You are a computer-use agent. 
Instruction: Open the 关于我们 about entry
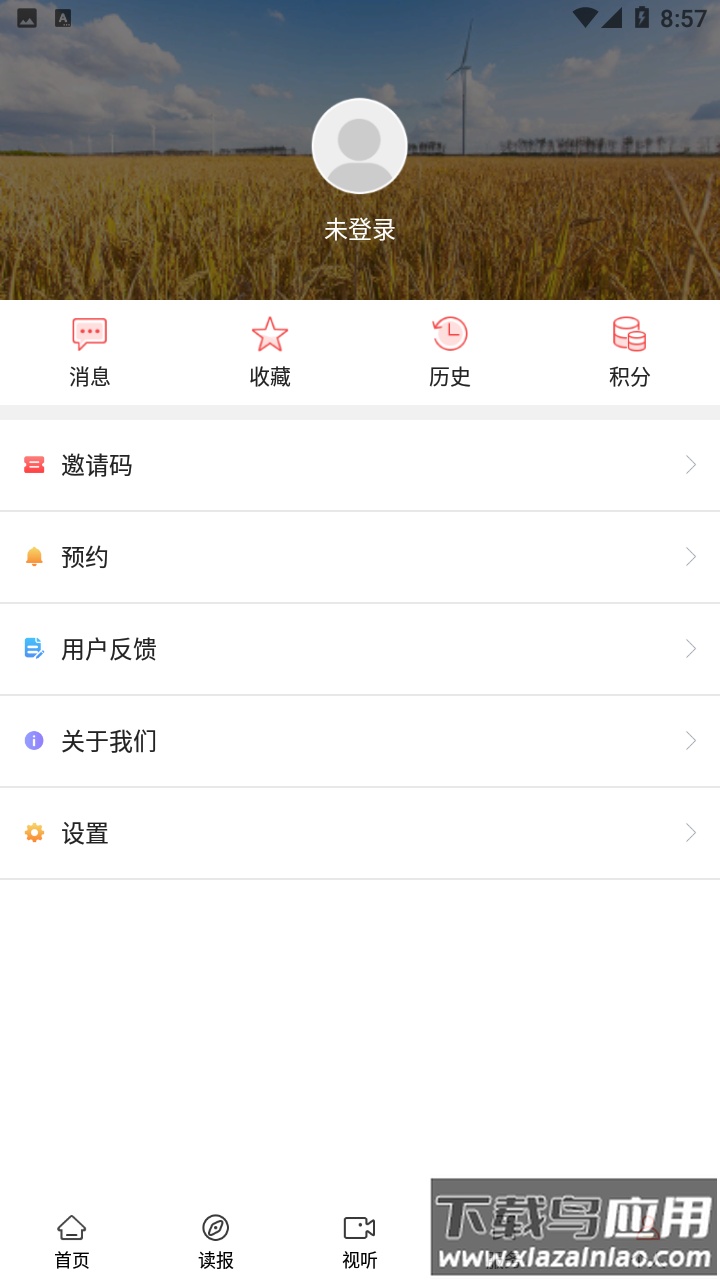tap(109, 740)
